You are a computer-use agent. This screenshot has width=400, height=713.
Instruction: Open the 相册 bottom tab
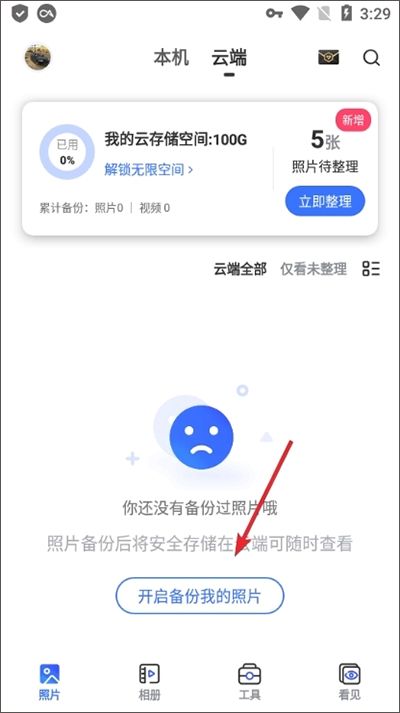coord(150,682)
